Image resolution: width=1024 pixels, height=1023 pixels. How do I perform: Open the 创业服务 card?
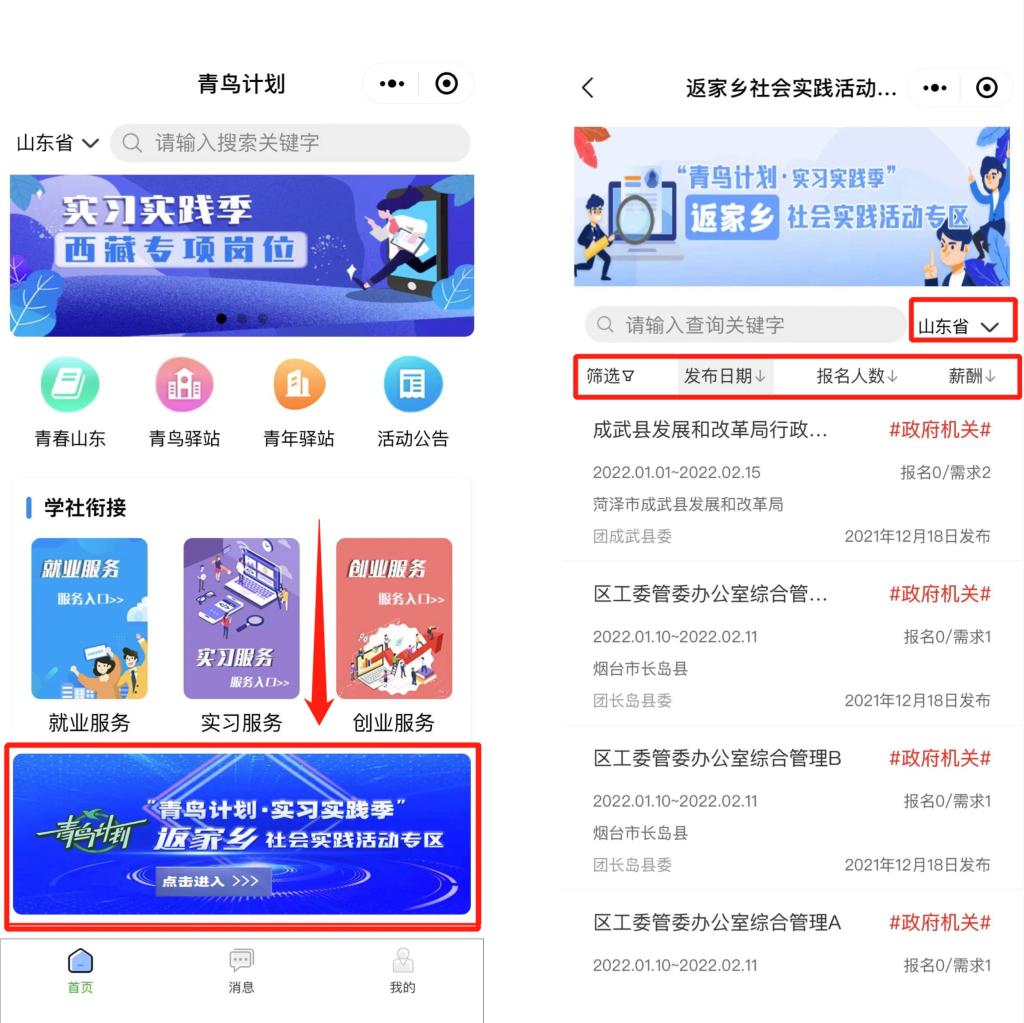click(x=393, y=618)
